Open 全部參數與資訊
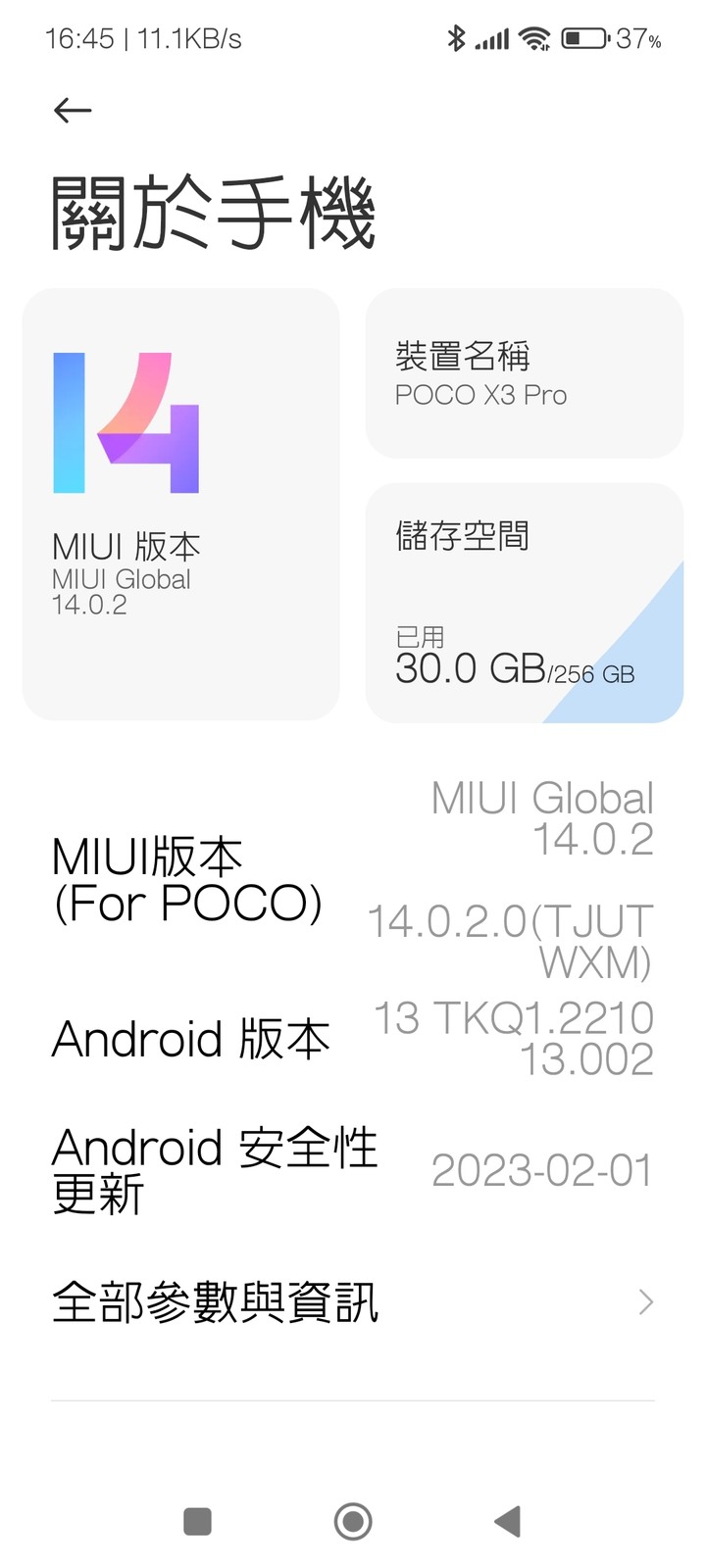Viewport: 706px width, 1568px height. pyautogui.click(x=353, y=1302)
